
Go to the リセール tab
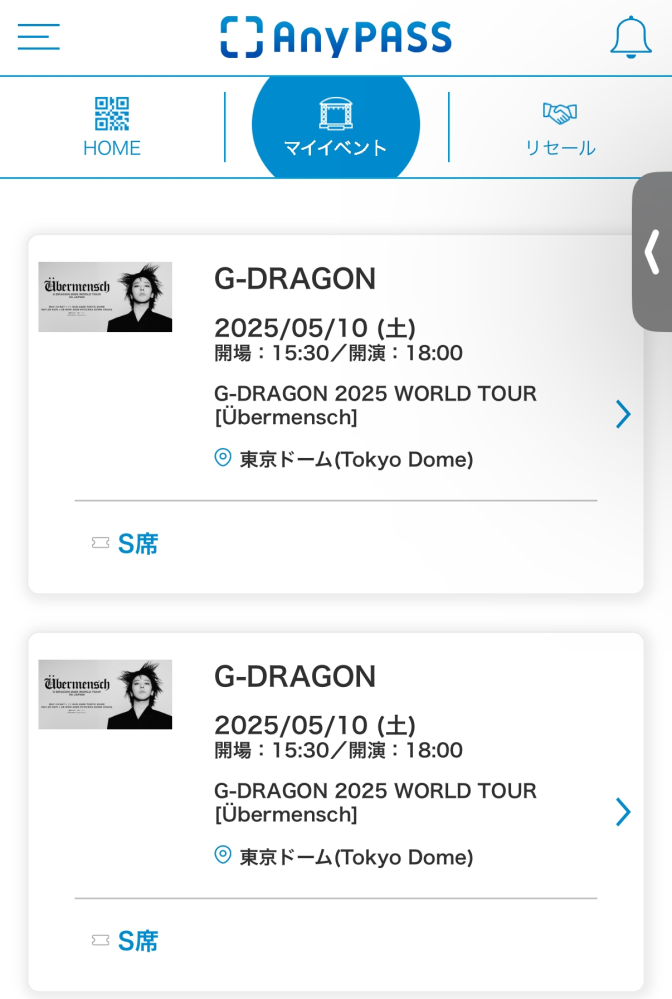(560, 127)
